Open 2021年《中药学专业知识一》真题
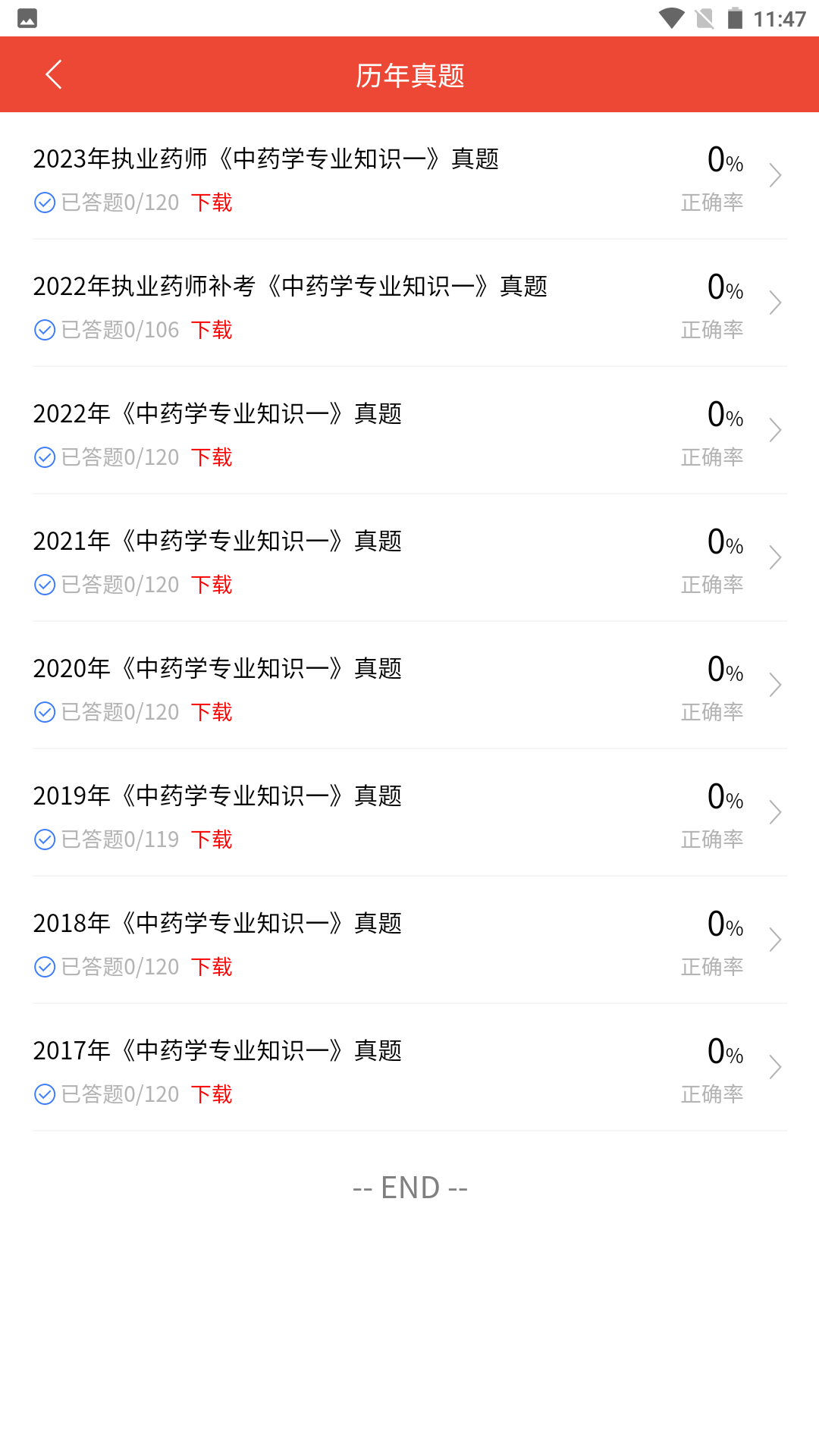819x1456 pixels. (409, 558)
